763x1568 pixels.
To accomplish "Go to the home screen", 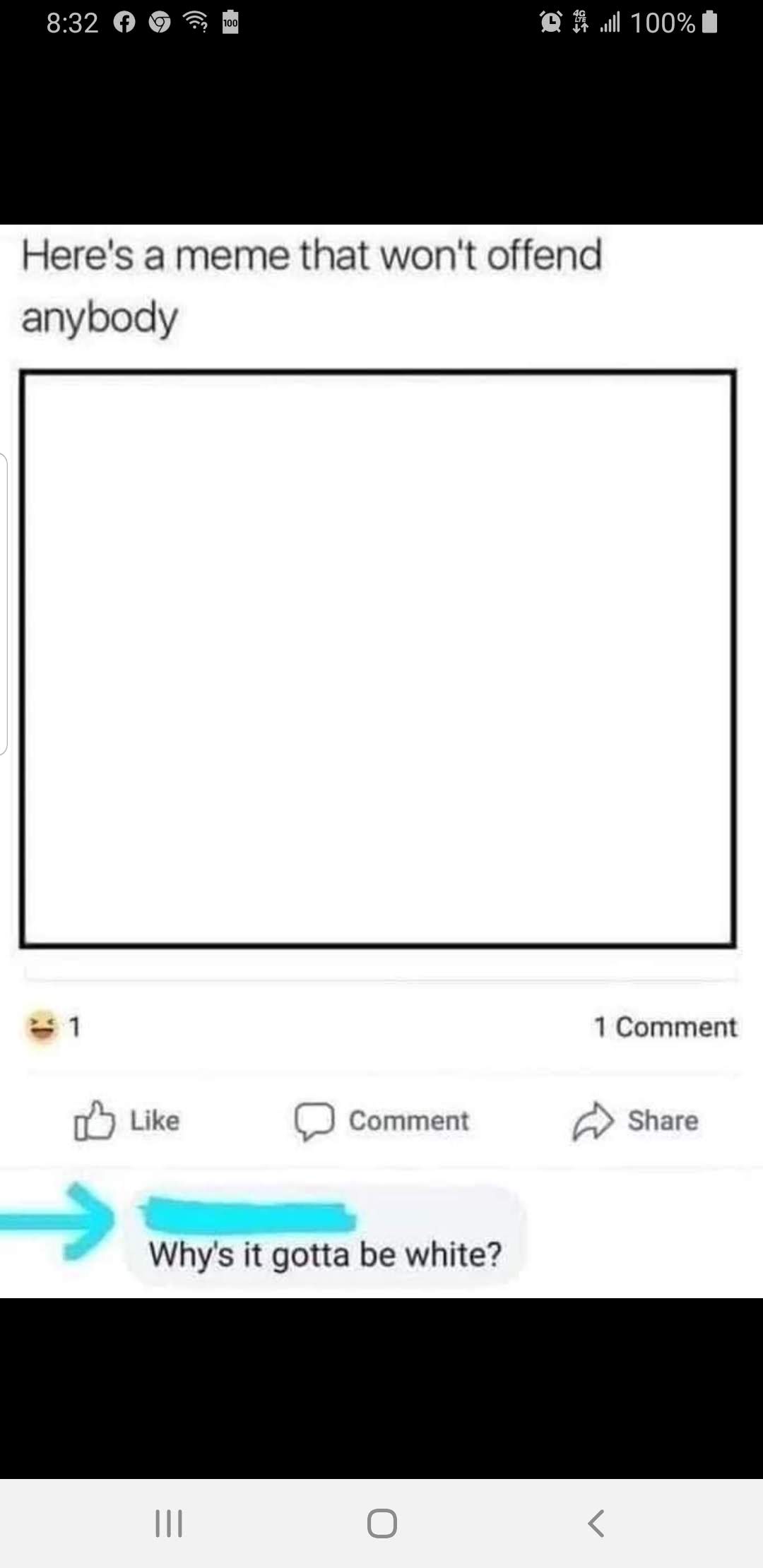I will pos(381,1524).
